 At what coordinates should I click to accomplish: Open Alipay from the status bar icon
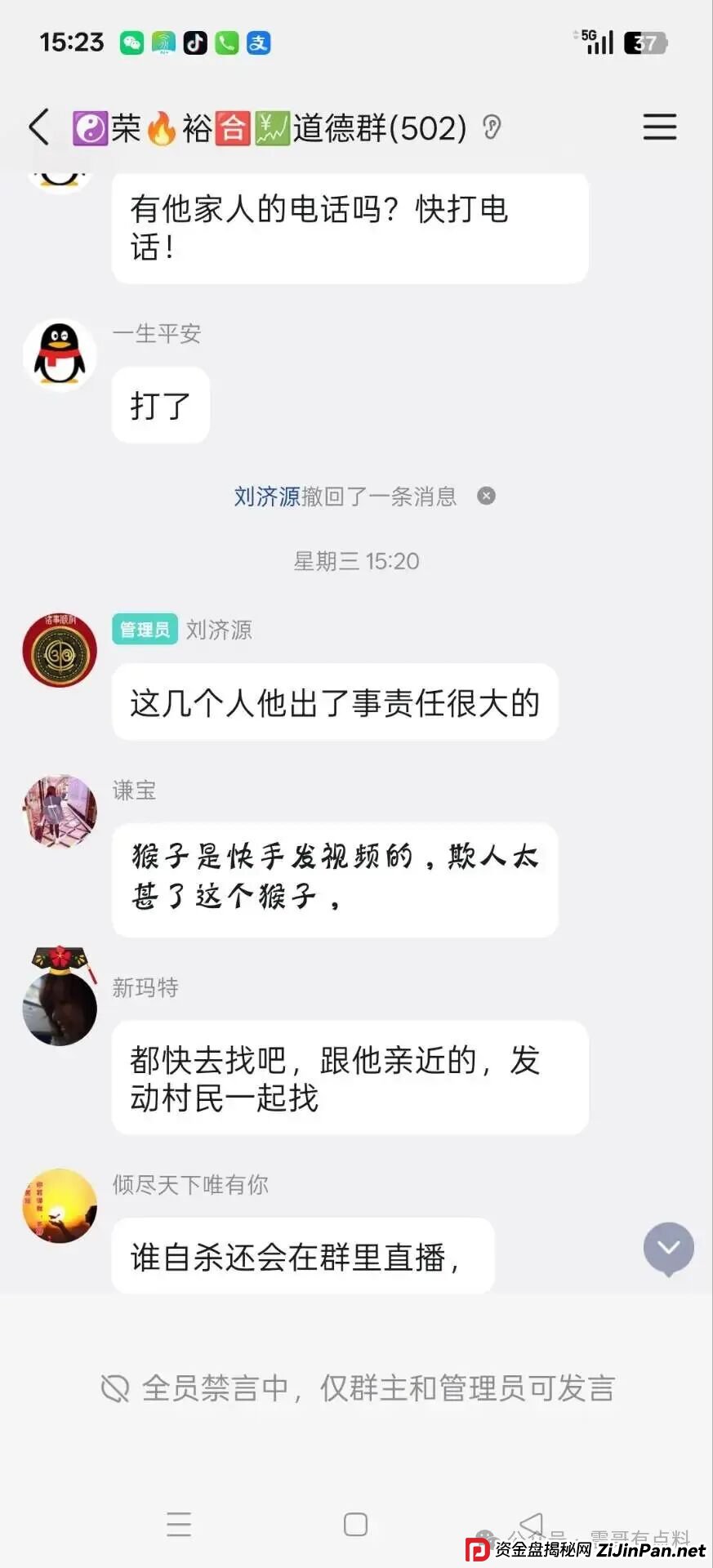[x=258, y=42]
